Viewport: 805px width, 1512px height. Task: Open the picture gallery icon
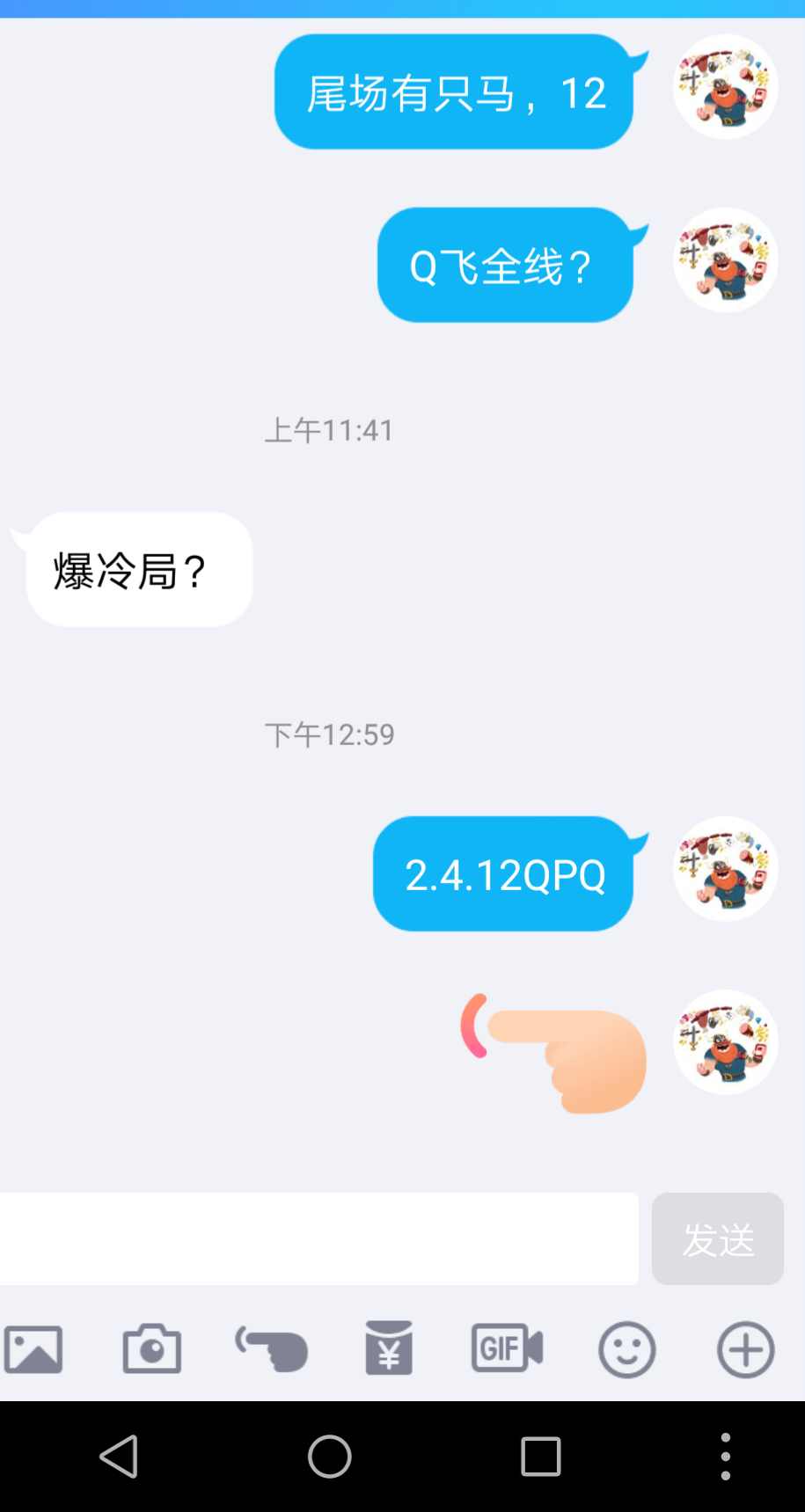[33, 1349]
